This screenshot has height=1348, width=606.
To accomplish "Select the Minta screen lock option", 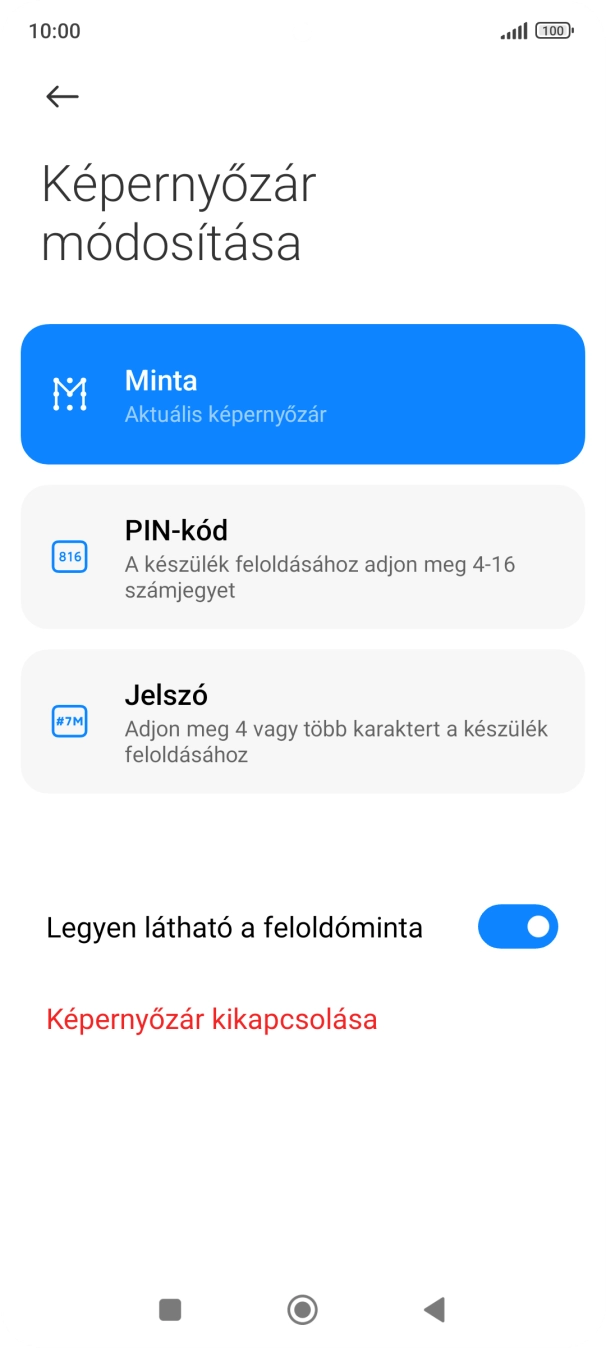I will pyautogui.click(x=302, y=394).
